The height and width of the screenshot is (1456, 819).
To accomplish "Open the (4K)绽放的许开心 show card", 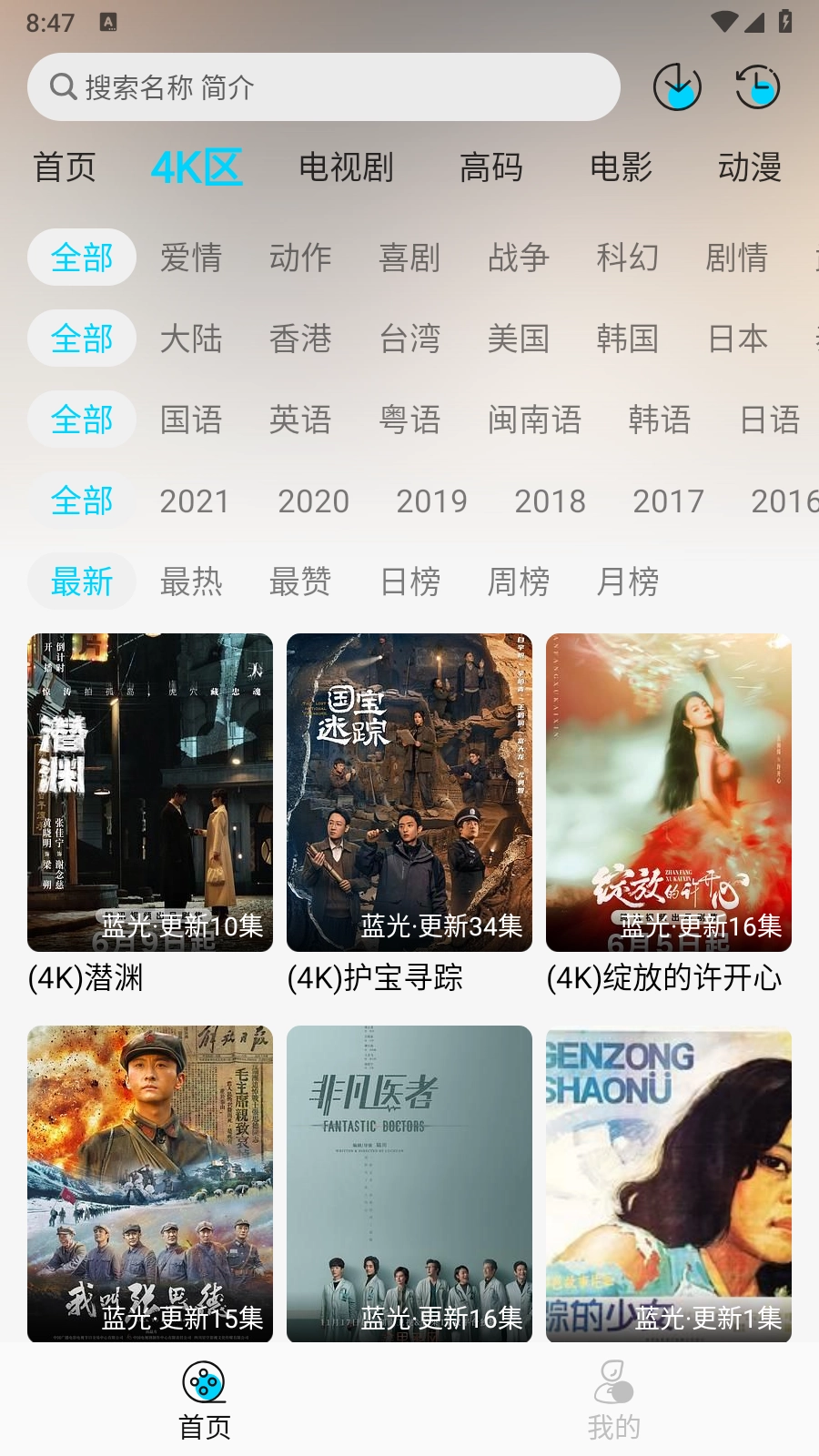I will (x=669, y=793).
